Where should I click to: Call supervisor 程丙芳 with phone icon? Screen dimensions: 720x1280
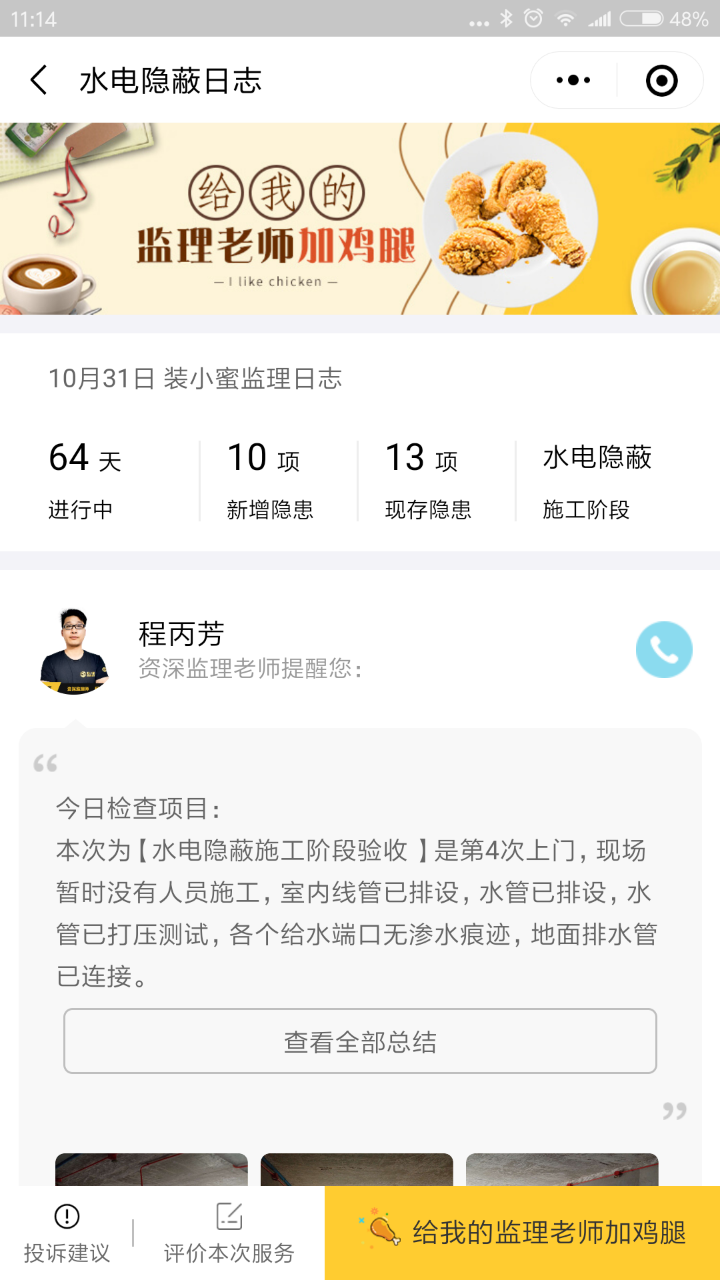[x=664, y=650]
